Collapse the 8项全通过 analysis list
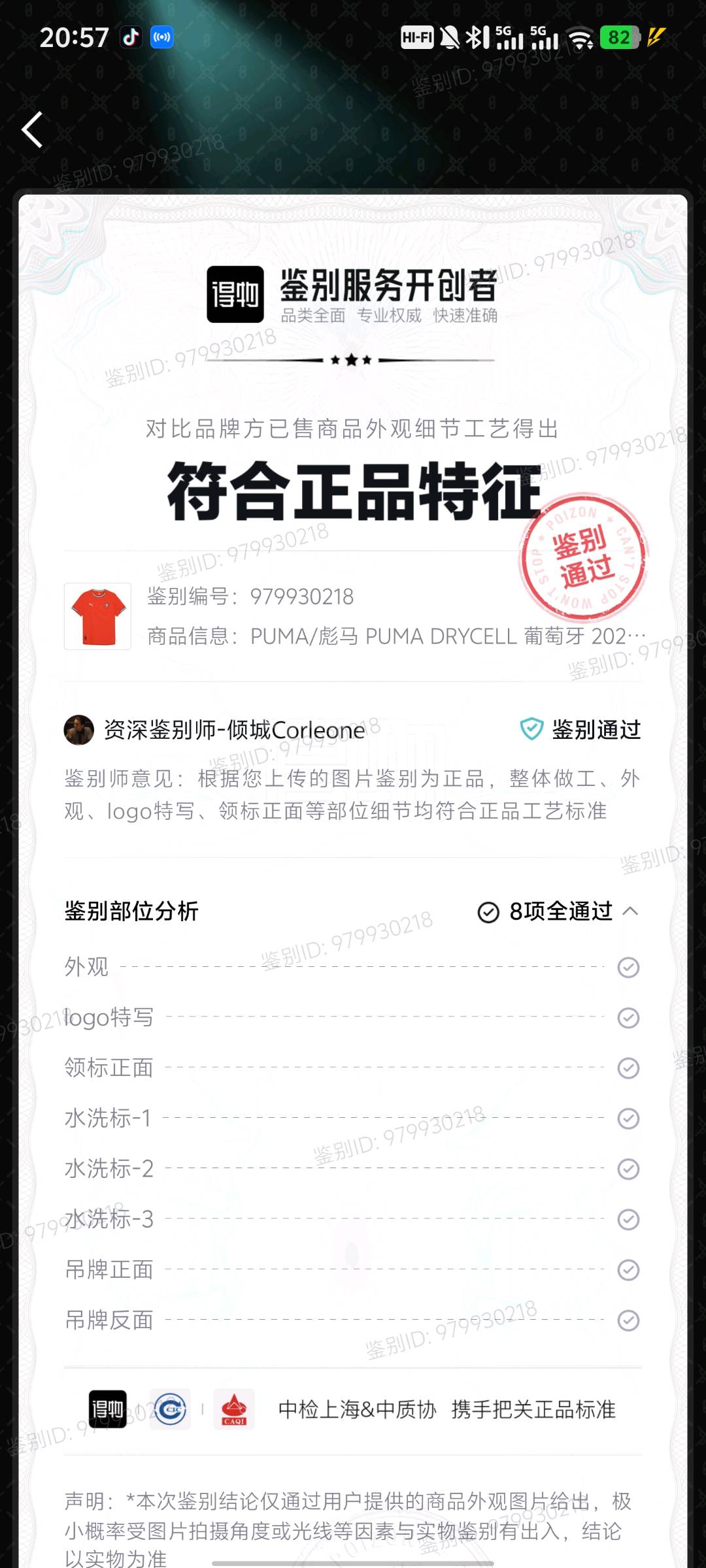Image resolution: width=706 pixels, height=1568 pixels. (630, 911)
